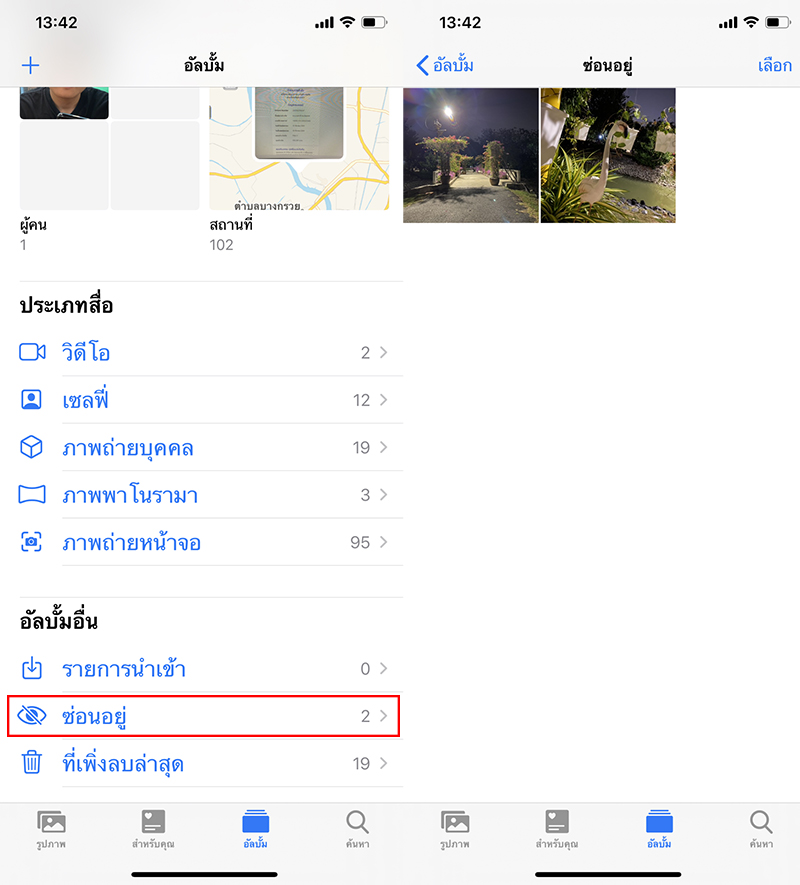Switch to the ค้นหา tab on the hidden album screen
800x885 pixels.
tap(761, 830)
